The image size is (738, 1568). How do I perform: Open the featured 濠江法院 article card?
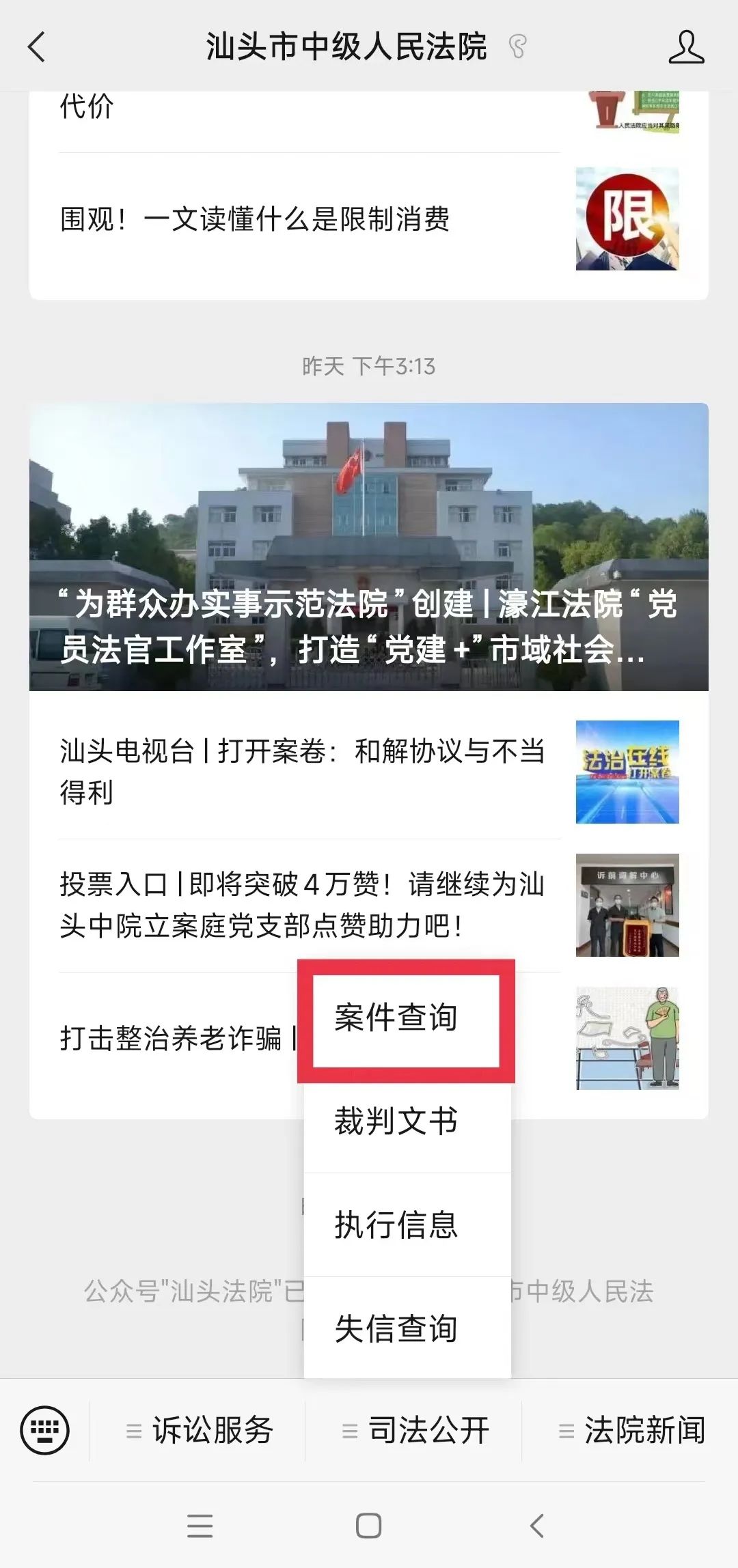tap(369, 546)
